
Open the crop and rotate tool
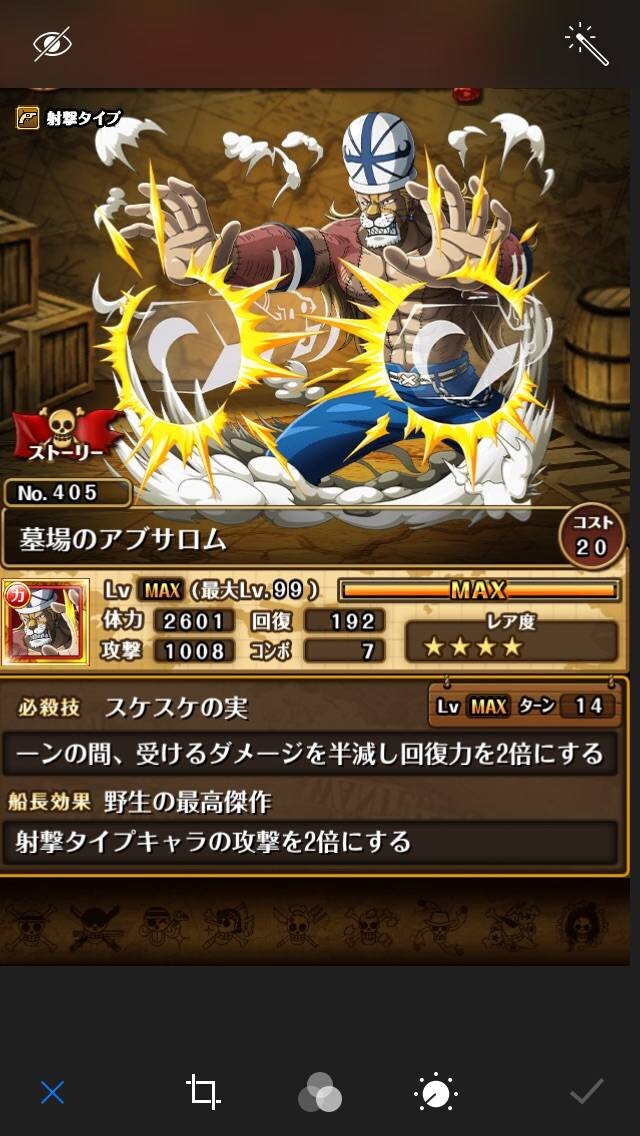(203, 1092)
